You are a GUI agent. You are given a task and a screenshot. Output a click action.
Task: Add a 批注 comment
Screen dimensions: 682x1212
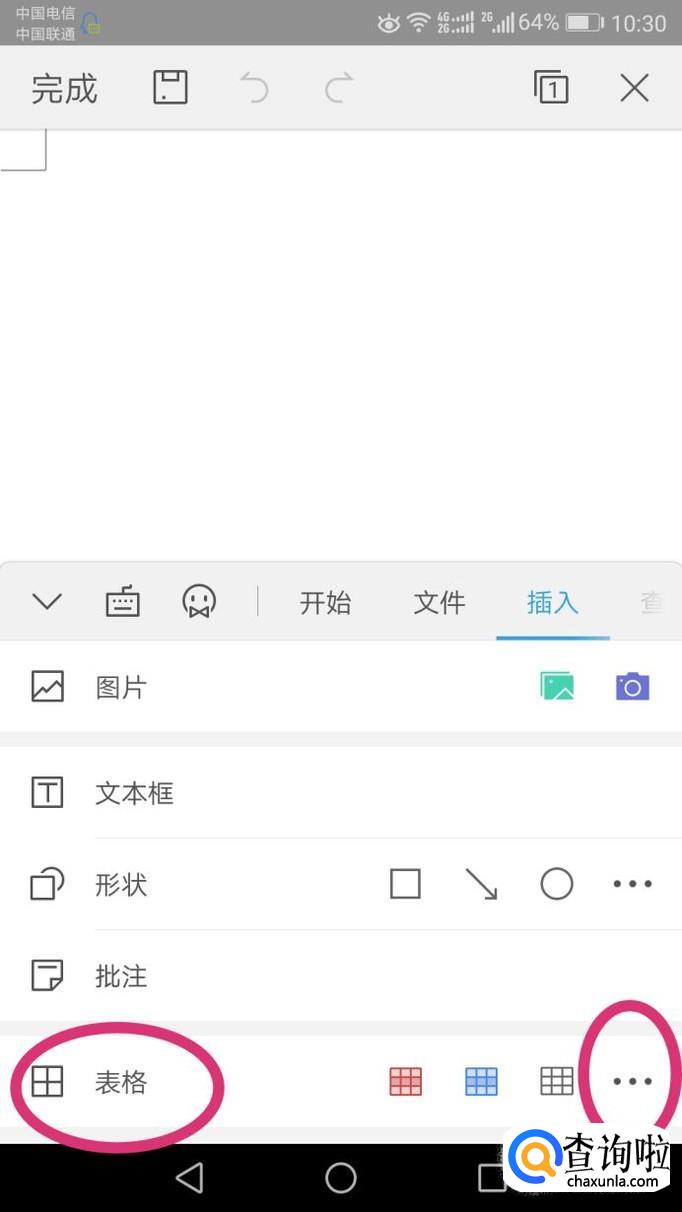(121, 976)
